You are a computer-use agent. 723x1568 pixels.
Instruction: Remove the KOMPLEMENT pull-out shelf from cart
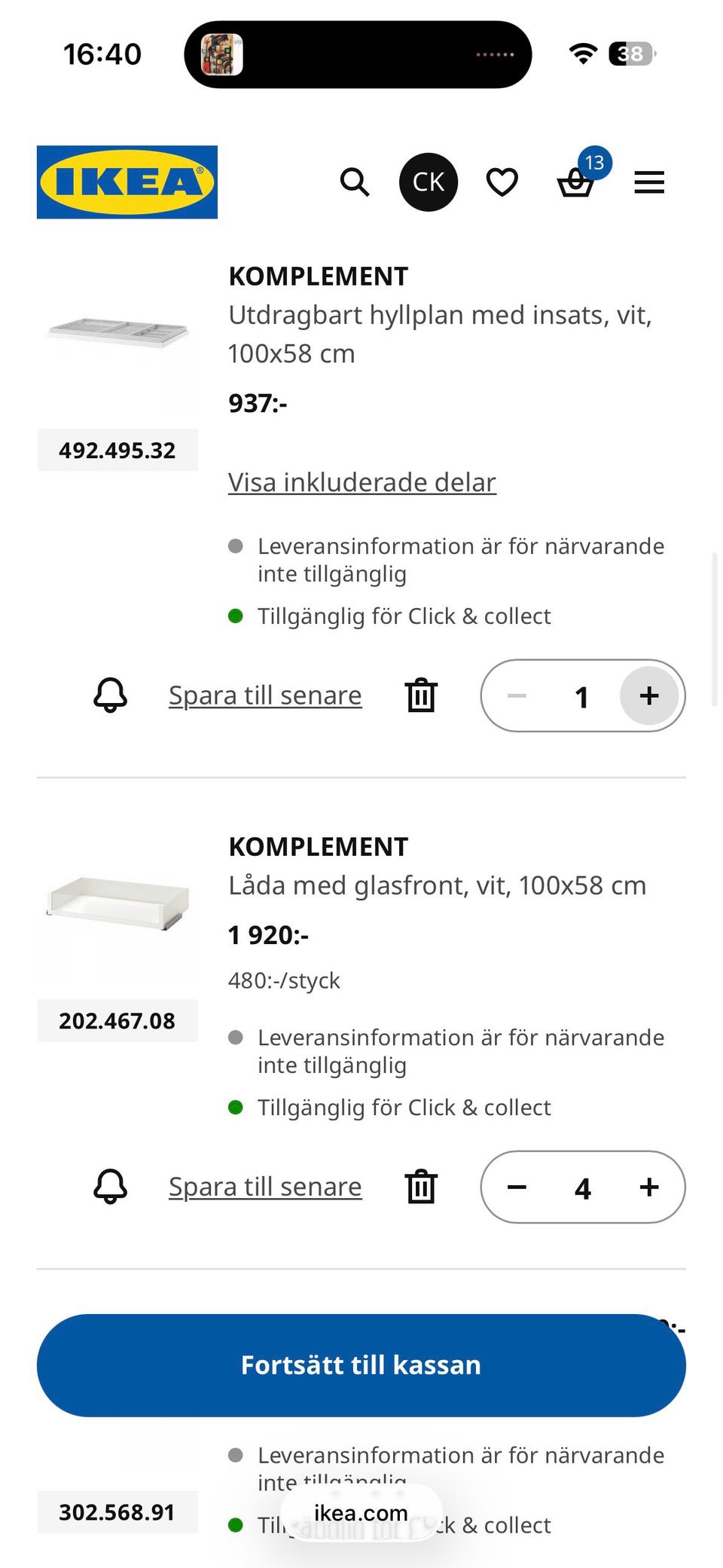coord(421,695)
